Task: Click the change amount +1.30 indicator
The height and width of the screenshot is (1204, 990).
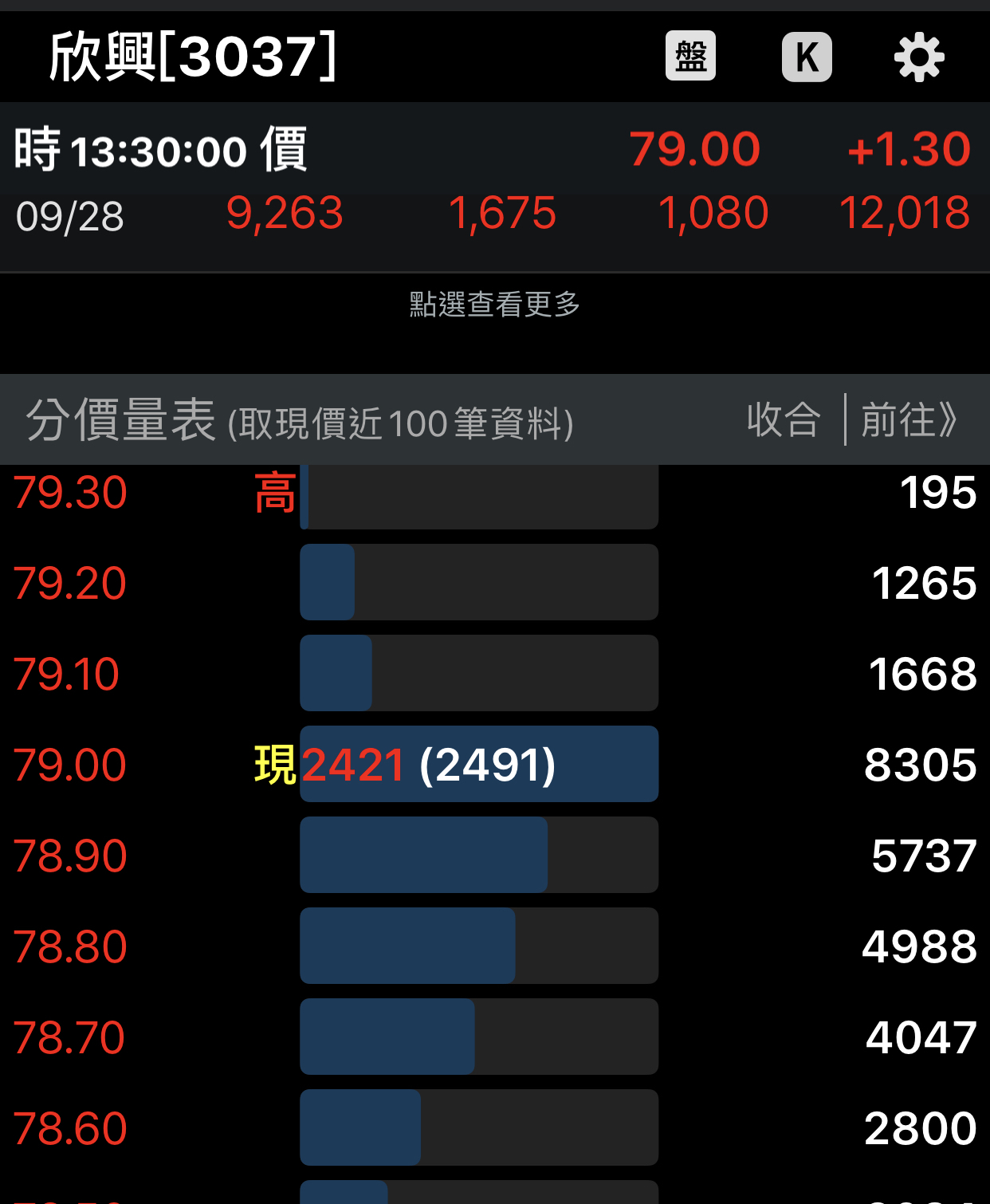Action: pos(910,148)
